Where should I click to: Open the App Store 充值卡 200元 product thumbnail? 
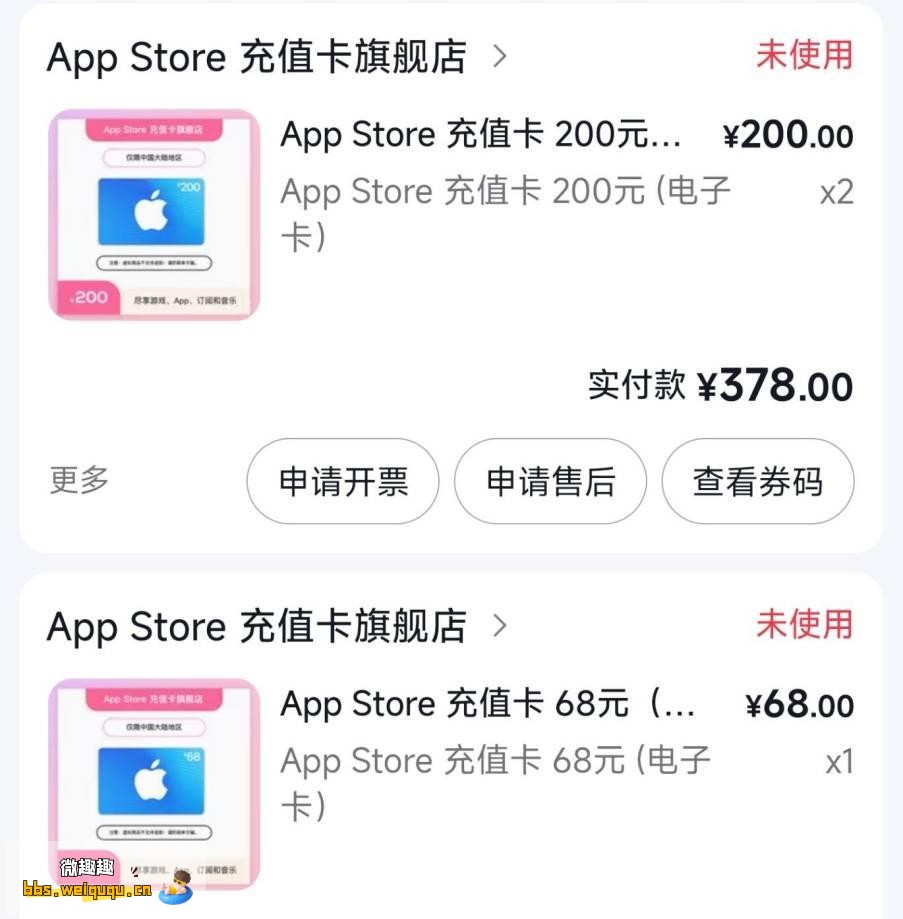coord(154,215)
